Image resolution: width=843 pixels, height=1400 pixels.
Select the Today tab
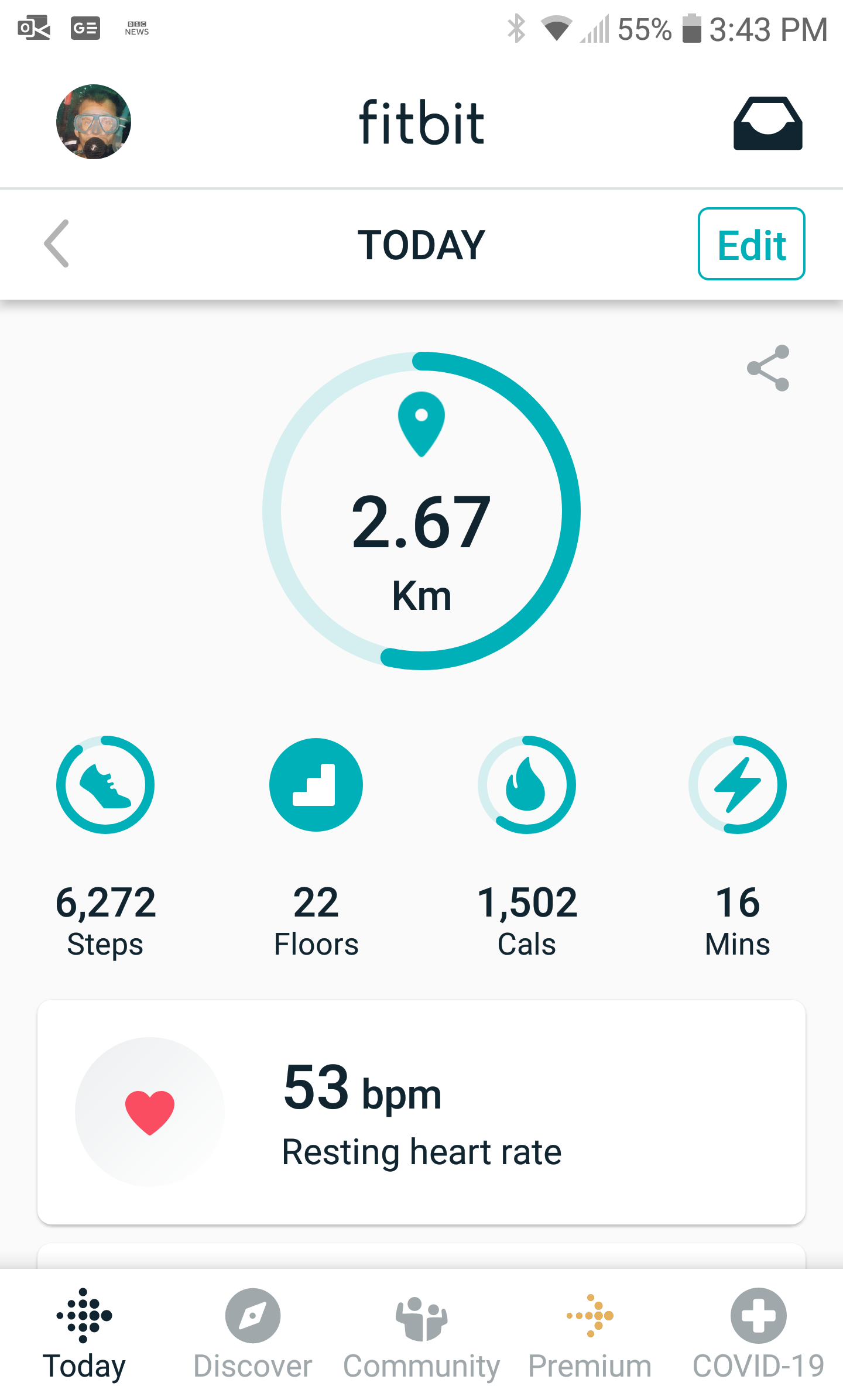(84, 1334)
